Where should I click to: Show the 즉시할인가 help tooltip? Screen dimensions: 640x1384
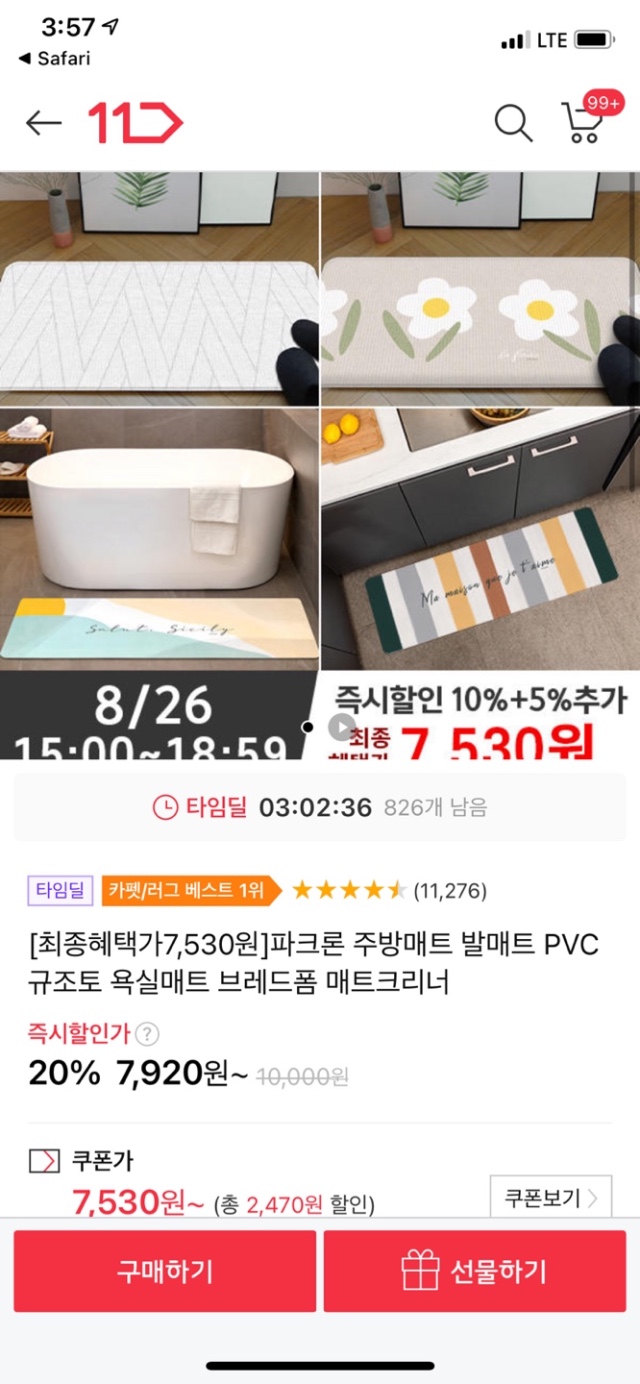coord(148,1034)
